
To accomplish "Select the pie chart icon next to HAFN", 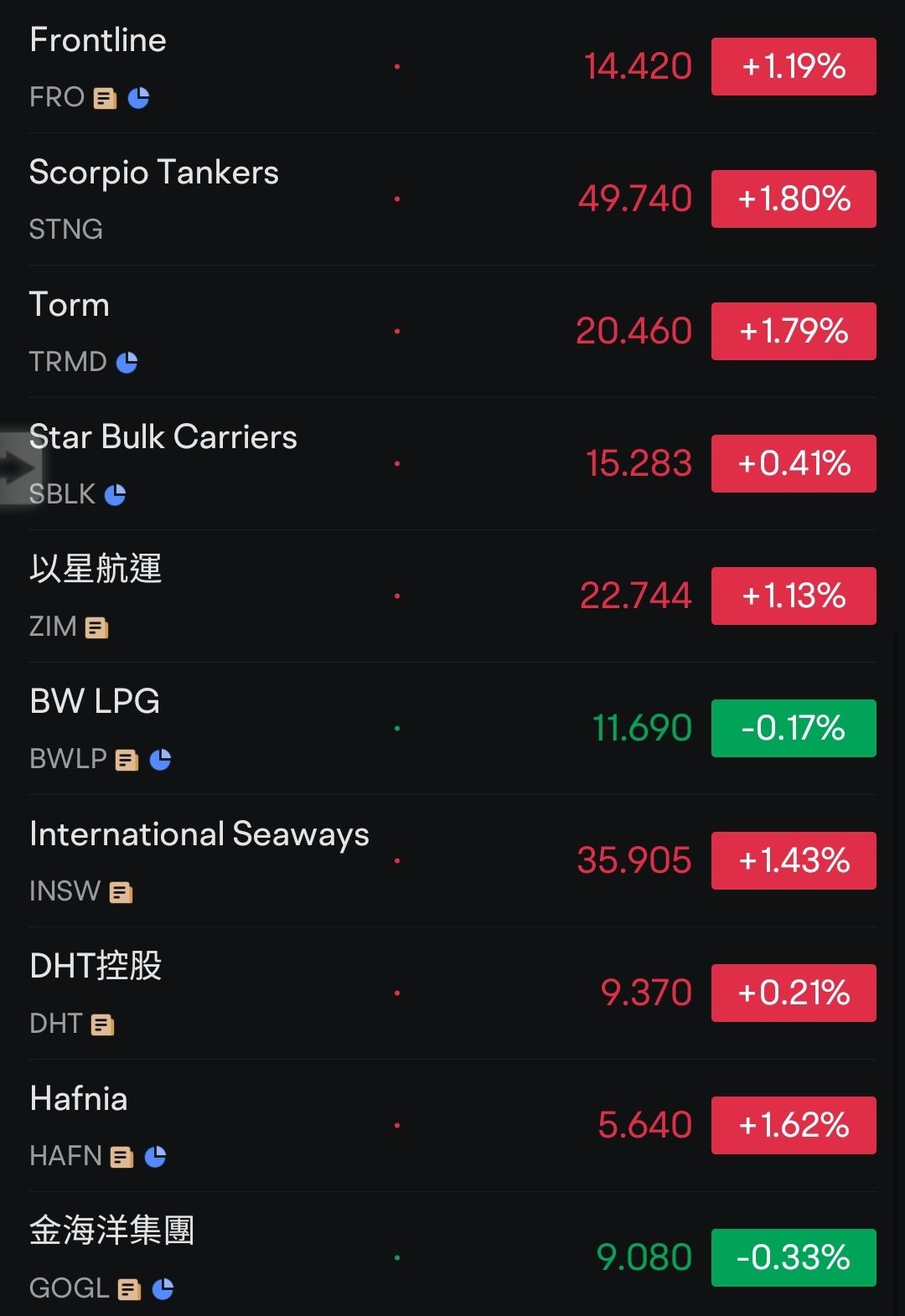I will click(156, 1156).
